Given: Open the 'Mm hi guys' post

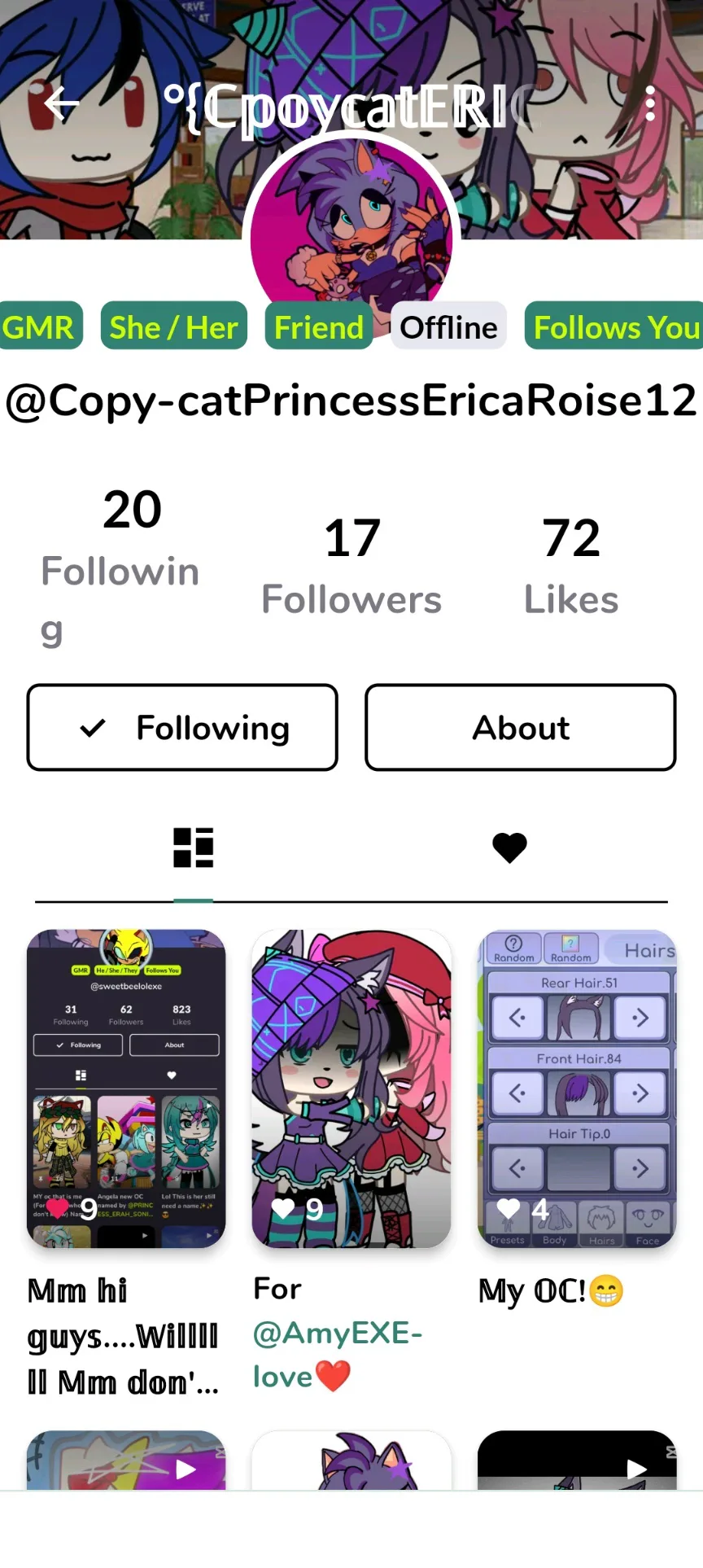Looking at the screenshot, I should coord(126,1088).
